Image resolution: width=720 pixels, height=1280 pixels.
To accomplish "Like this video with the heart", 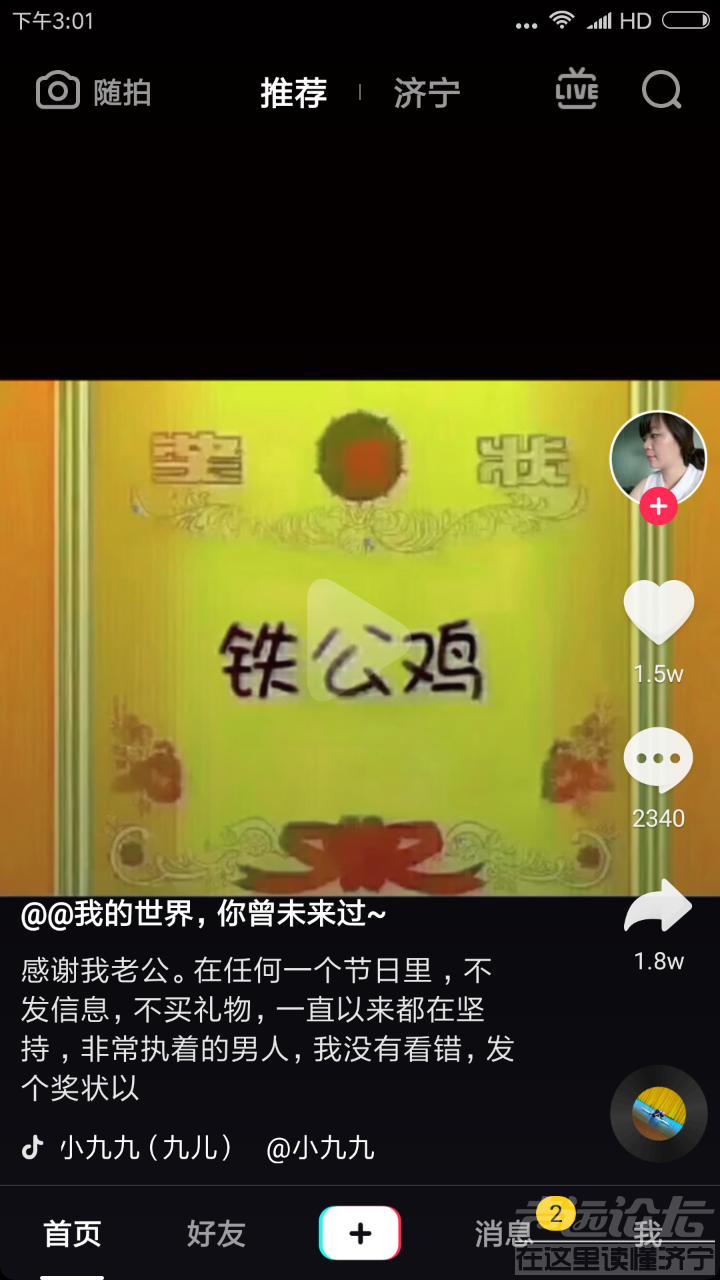I will tap(658, 613).
